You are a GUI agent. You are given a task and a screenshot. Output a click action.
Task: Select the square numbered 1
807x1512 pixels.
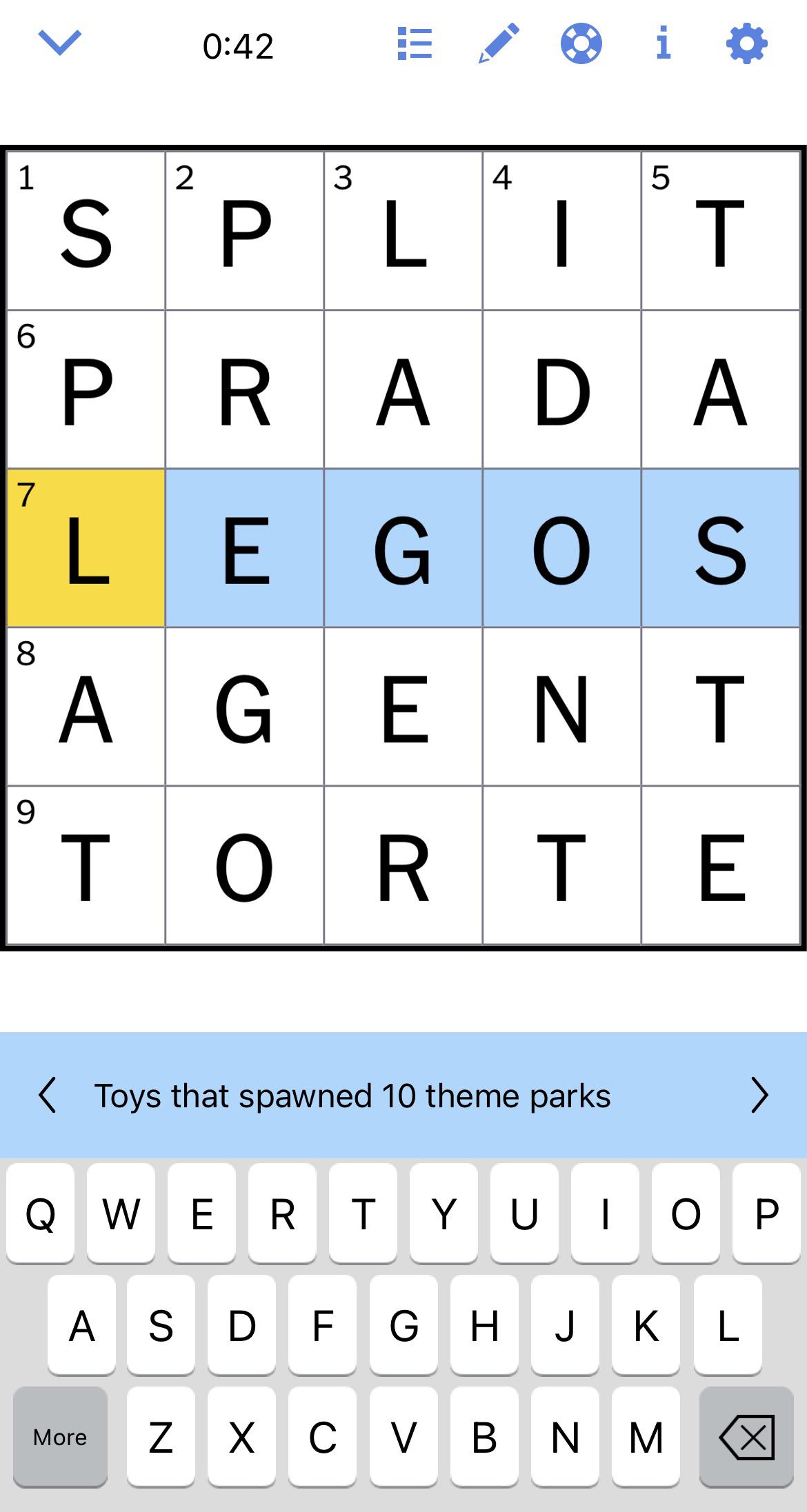(86, 231)
